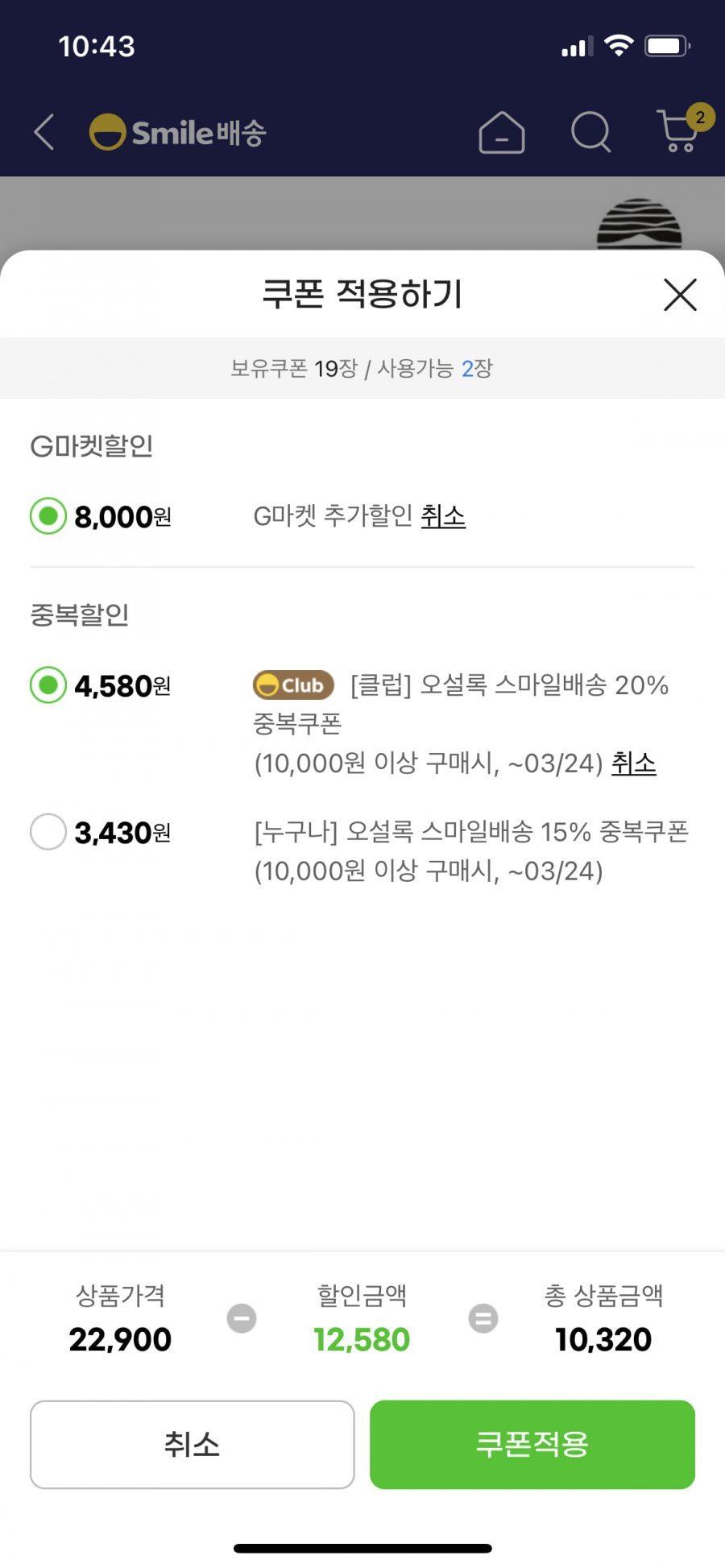Open the home icon in the header
This screenshot has height=1568, width=725.
click(x=502, y=132)
